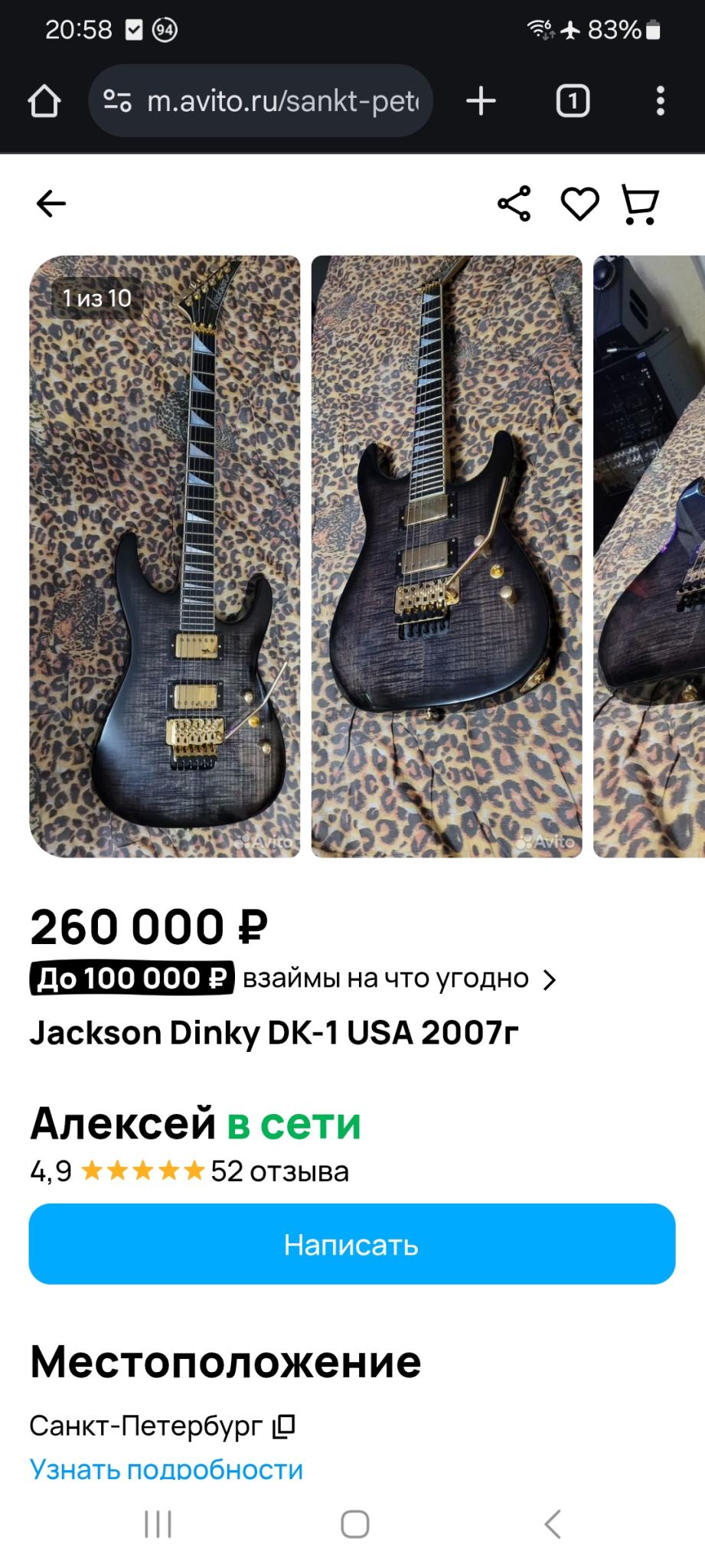705x1568 pixels.
Task: Show the open tabs switcher
Action: (x=572, y=101)
